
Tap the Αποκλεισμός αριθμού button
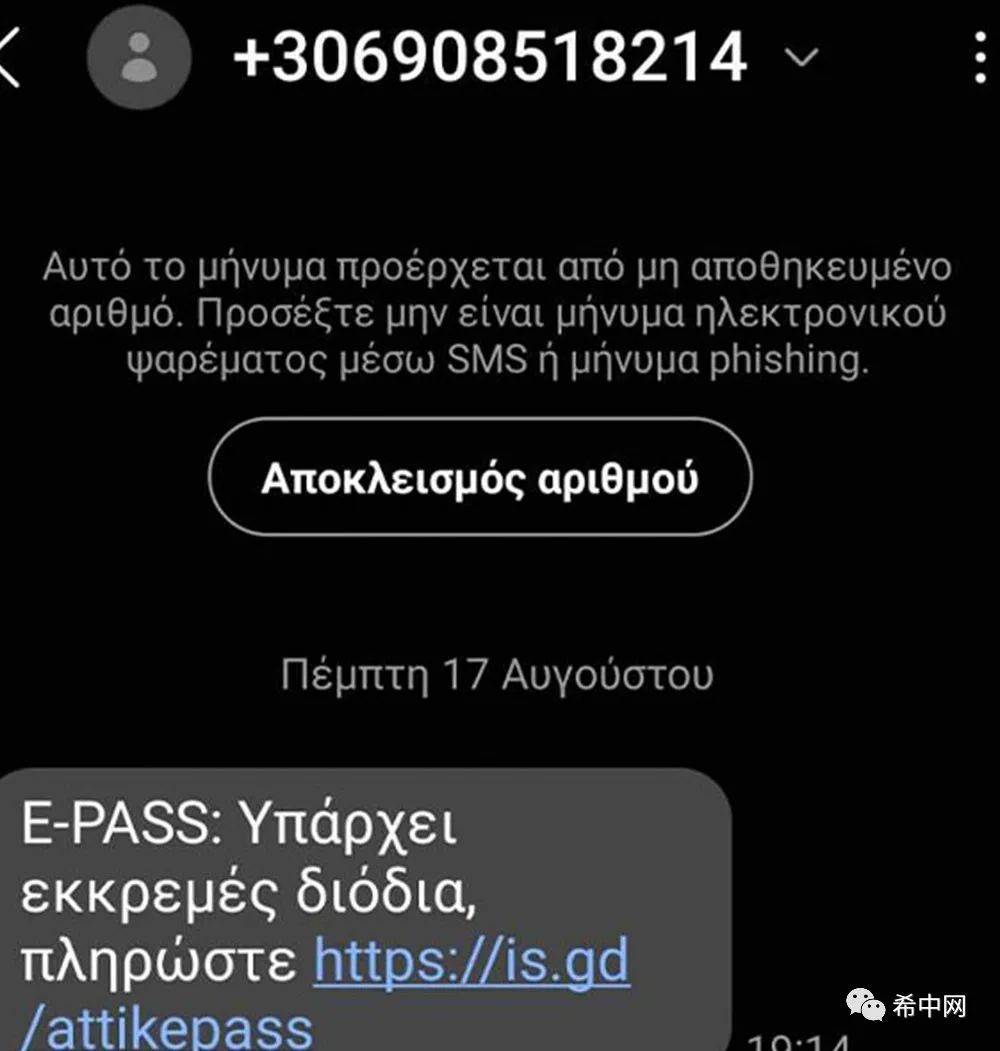tap(479, 478)
